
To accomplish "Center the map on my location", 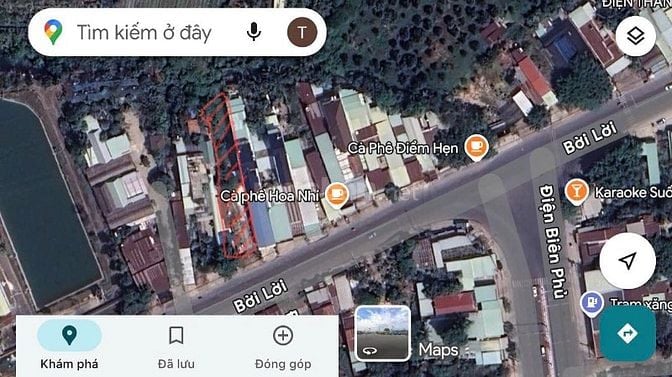I will click(x=627, y=260).
